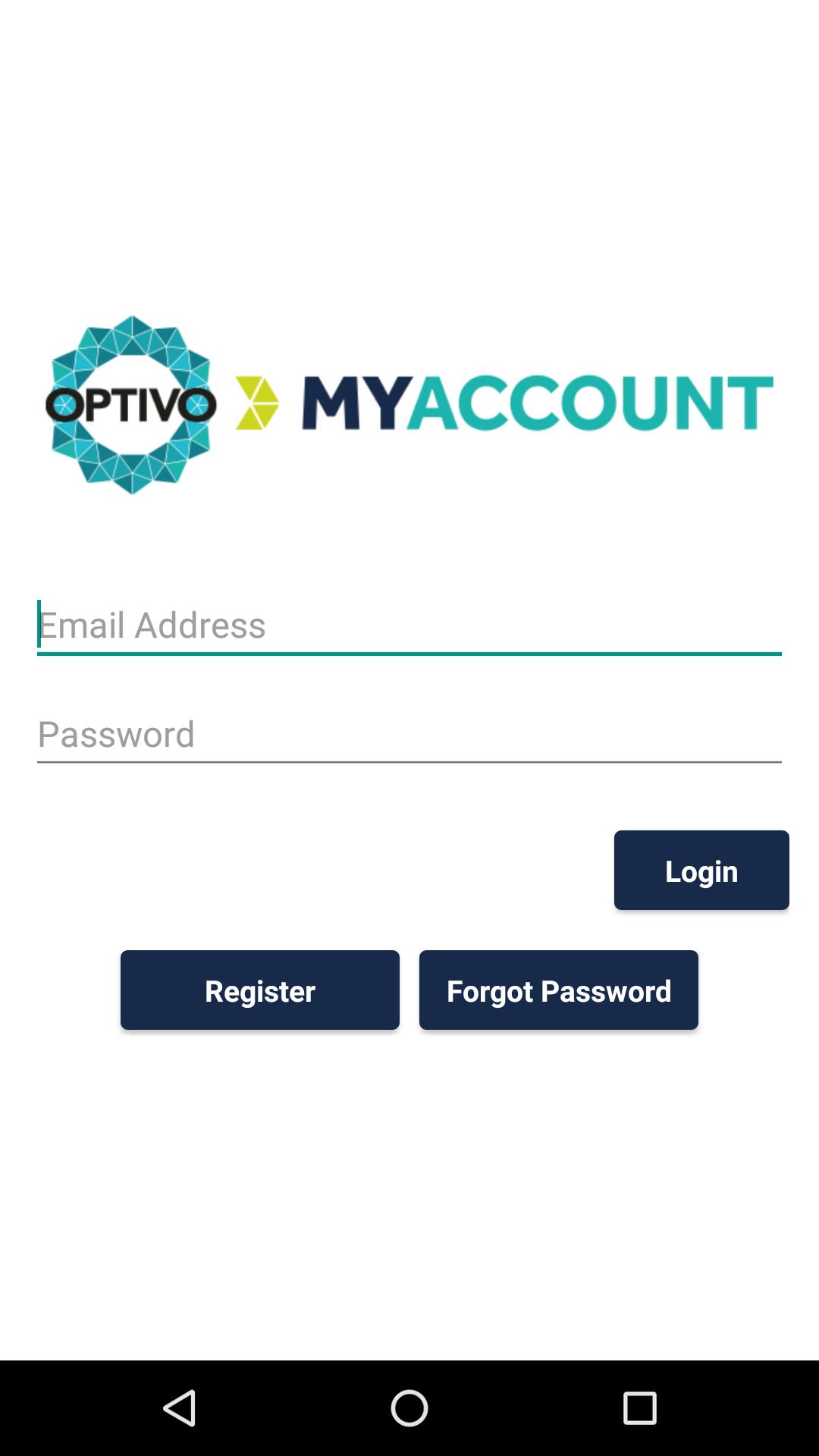This screenshot has width=819, height=1456.
Task: Tap Forgot Password
Action: (x=558, y=990)
